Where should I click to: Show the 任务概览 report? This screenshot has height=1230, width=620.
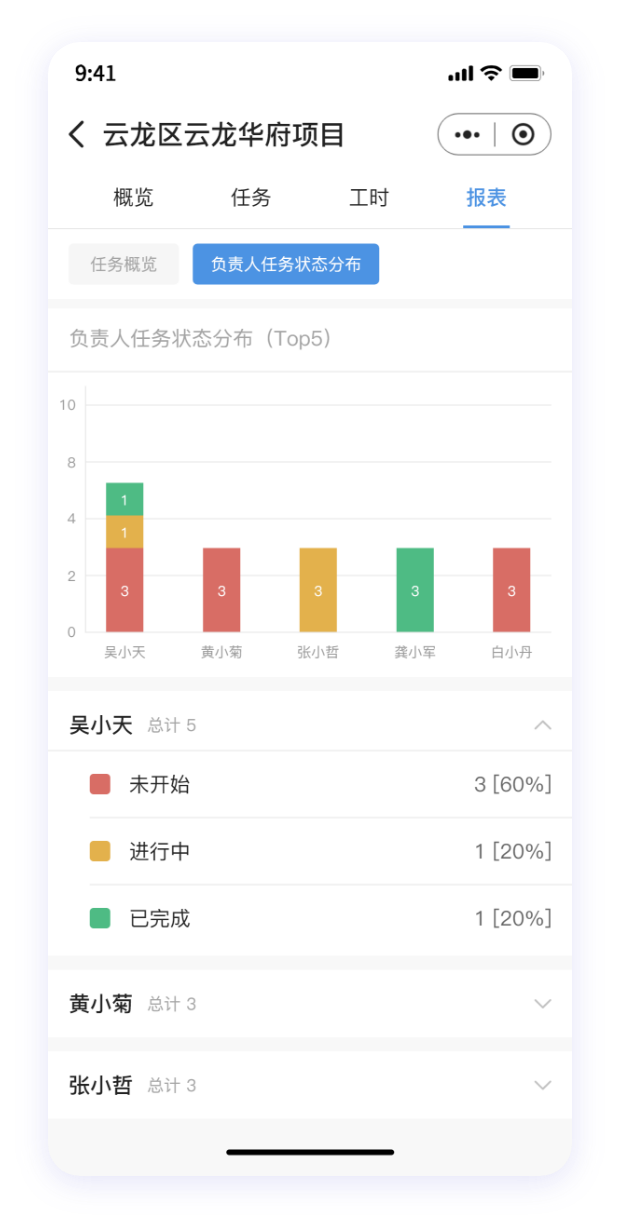(x=123, y=264)
